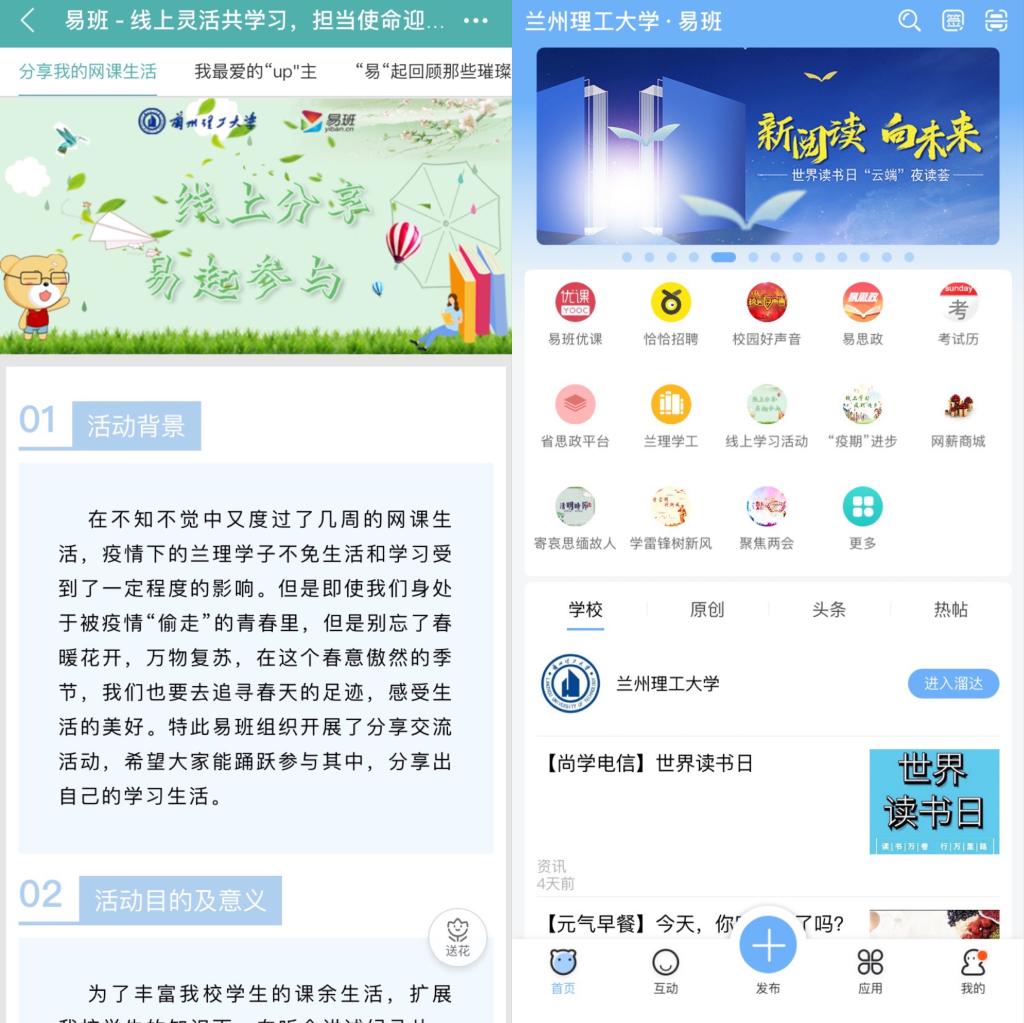Tap the 送花 flower button
The image size is (1024, 1023).
(x=457, y=937)
